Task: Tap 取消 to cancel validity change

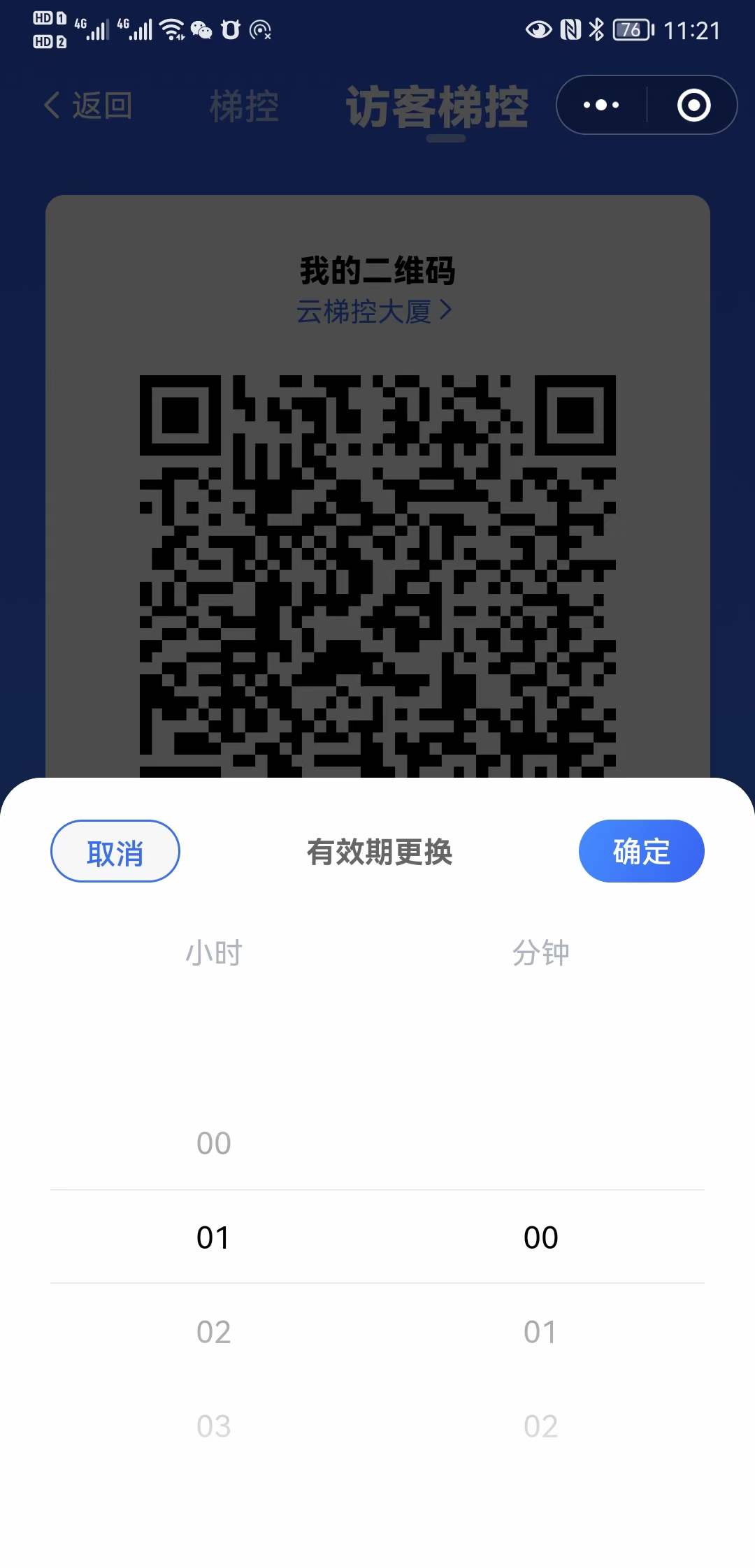Action: [x=115, y=851]
